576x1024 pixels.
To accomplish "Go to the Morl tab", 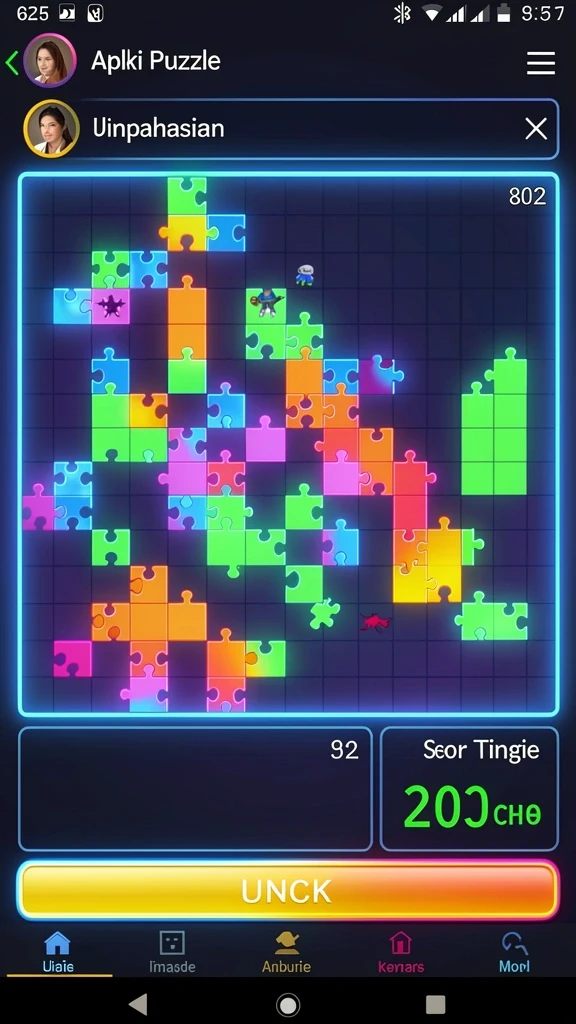I will pyautogui.click(x=514, y=952).
